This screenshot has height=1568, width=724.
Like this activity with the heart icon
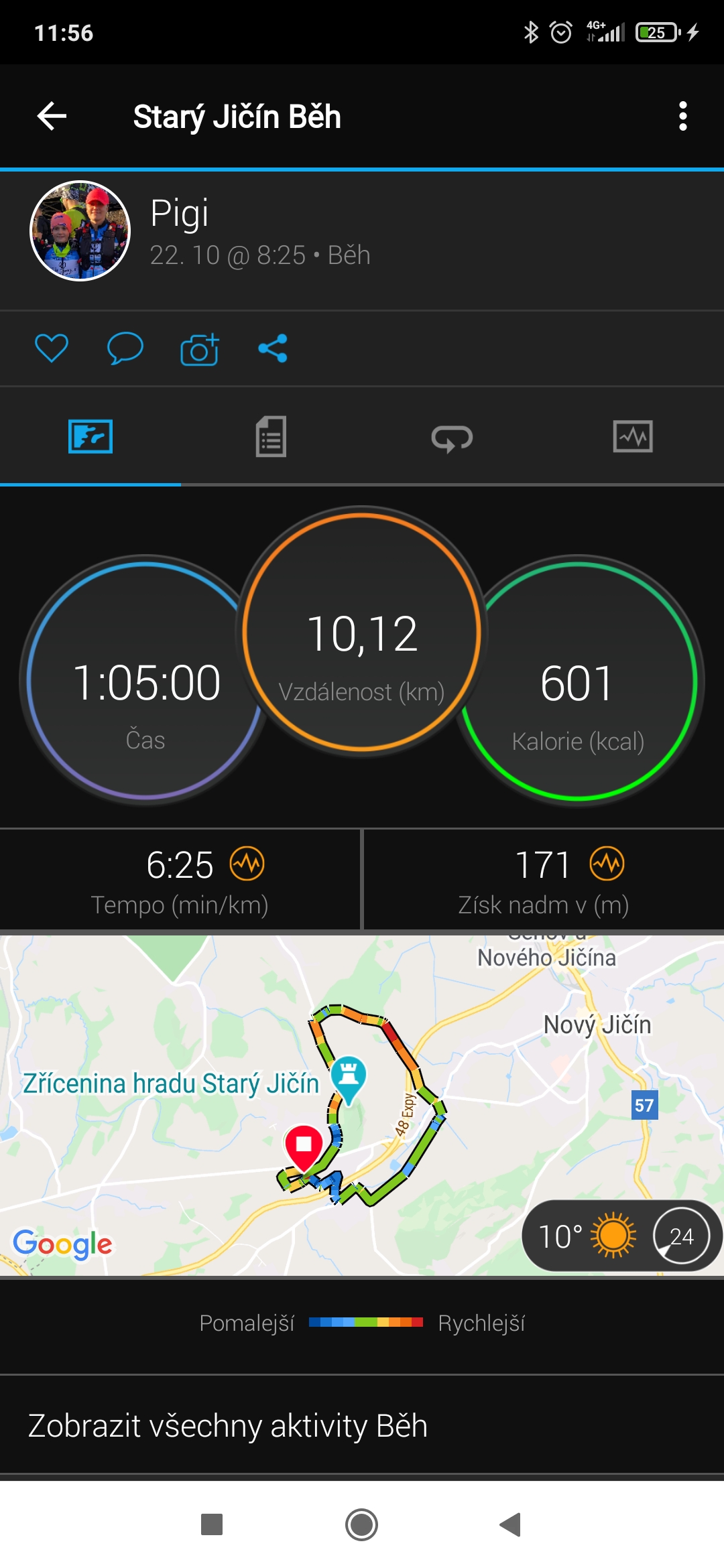point(52,348)
